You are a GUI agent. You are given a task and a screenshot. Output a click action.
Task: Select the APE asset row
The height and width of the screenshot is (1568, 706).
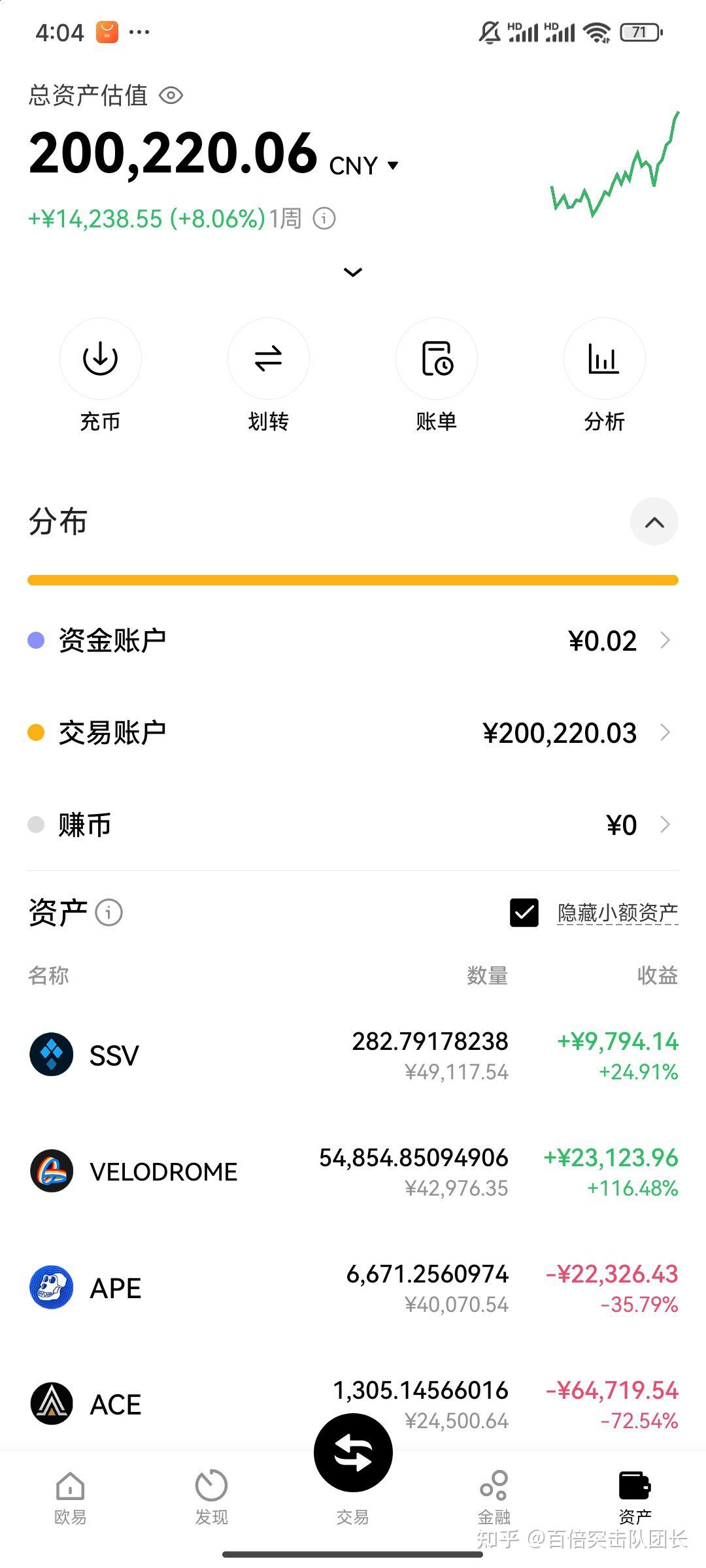(353, 1288)
